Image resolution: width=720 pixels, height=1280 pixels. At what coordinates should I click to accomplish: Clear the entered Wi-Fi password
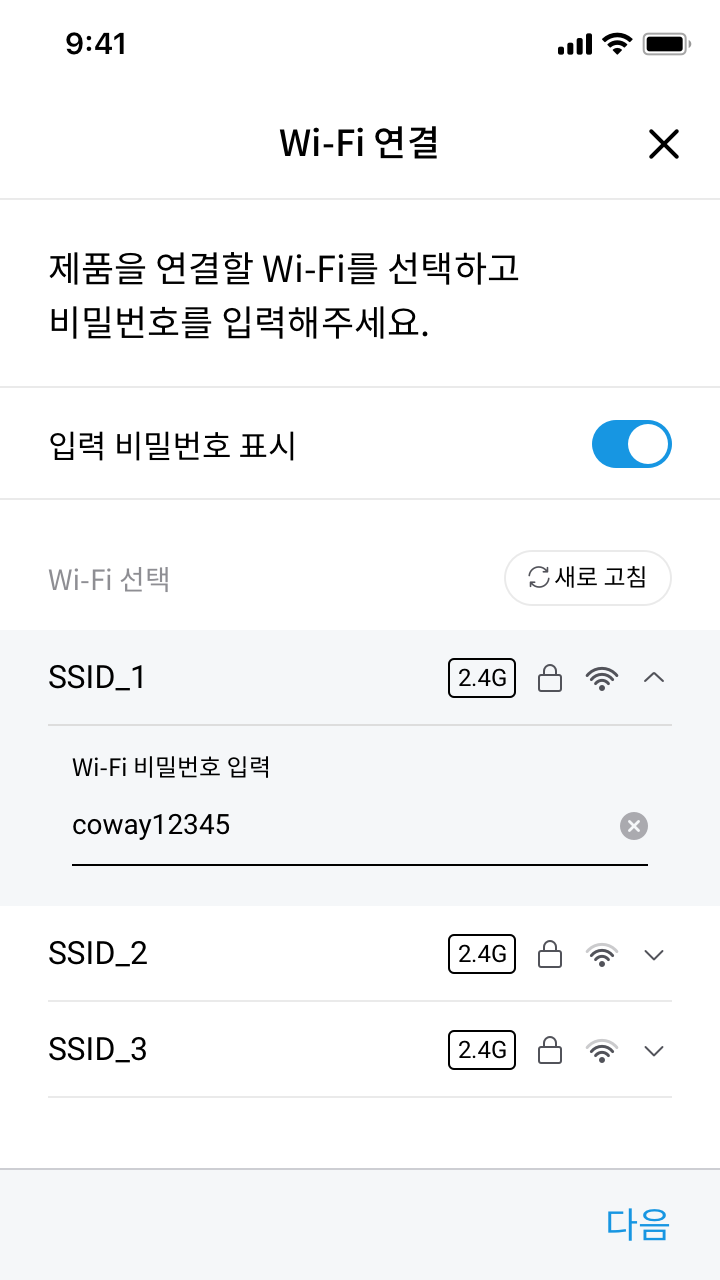tap(634, 826)
